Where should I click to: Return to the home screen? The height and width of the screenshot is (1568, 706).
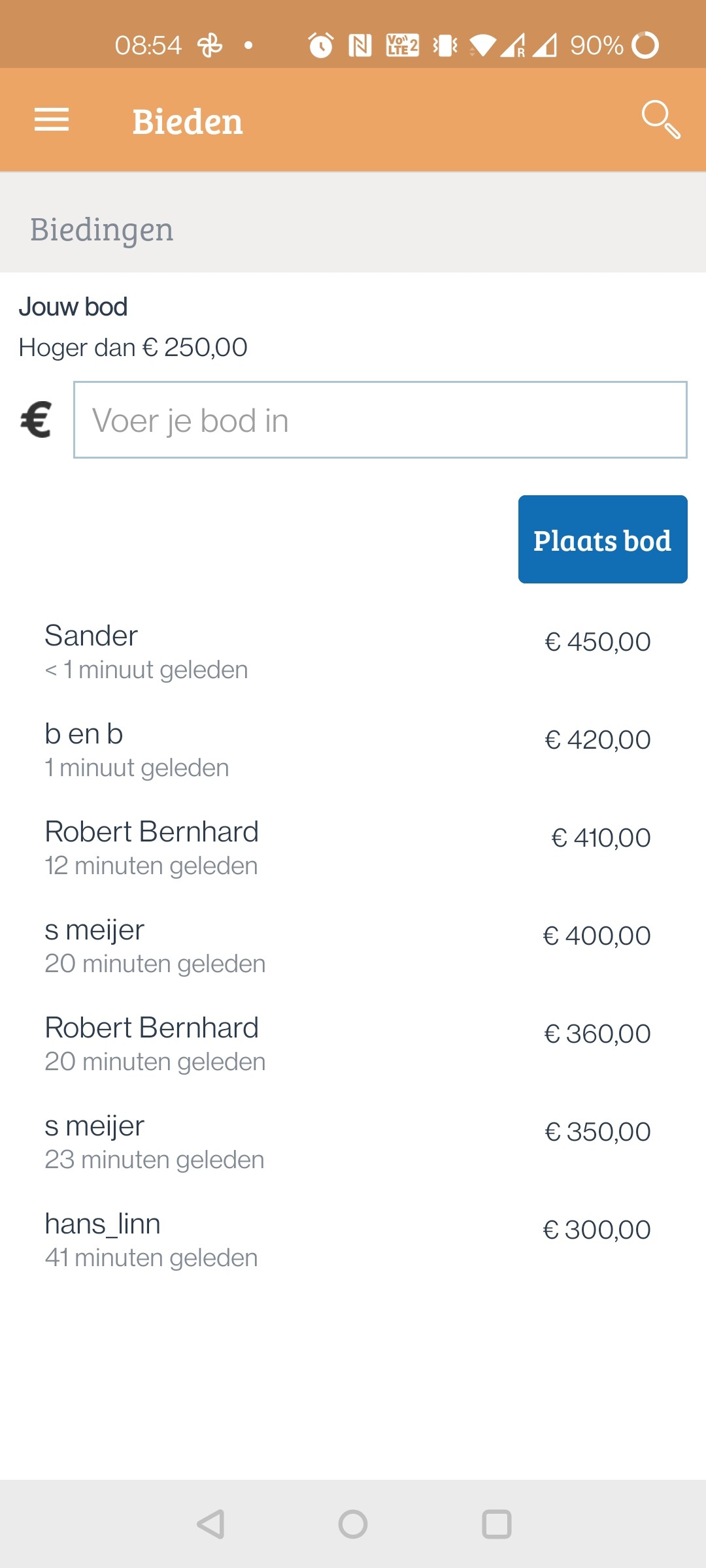click(x=353, y=1524)
